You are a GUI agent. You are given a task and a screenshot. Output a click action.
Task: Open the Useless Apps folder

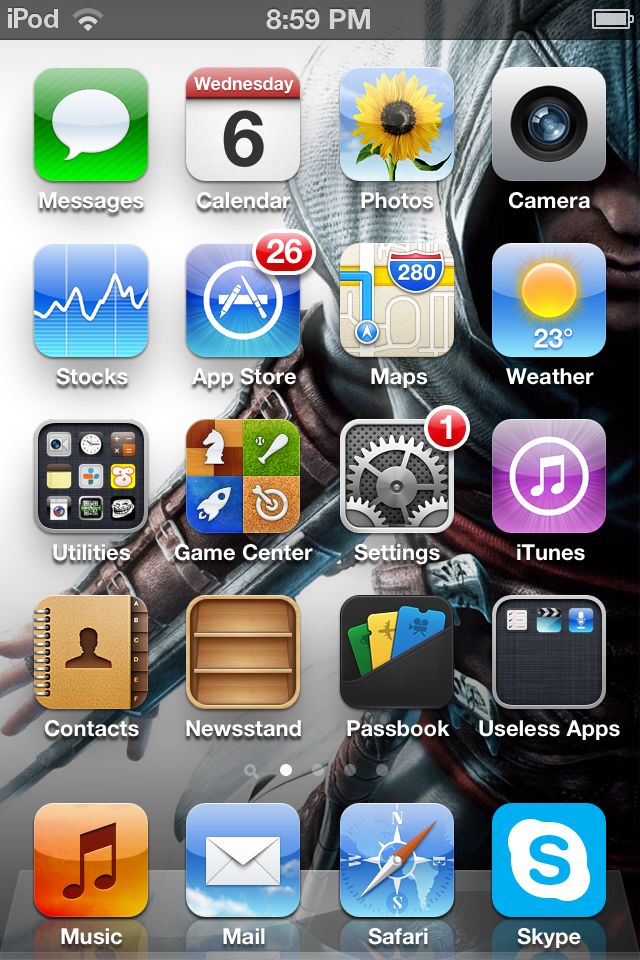549,653
